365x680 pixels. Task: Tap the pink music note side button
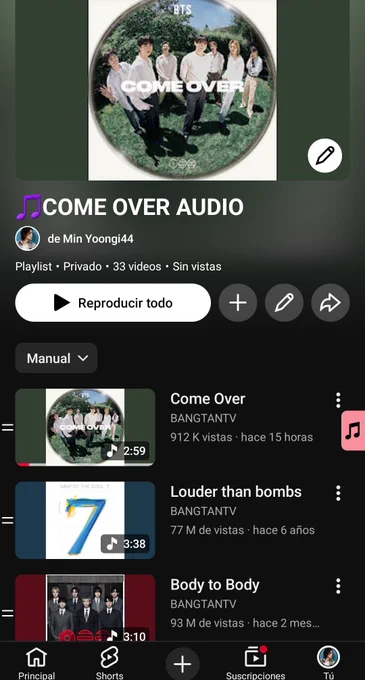click(x=353, y=431)
